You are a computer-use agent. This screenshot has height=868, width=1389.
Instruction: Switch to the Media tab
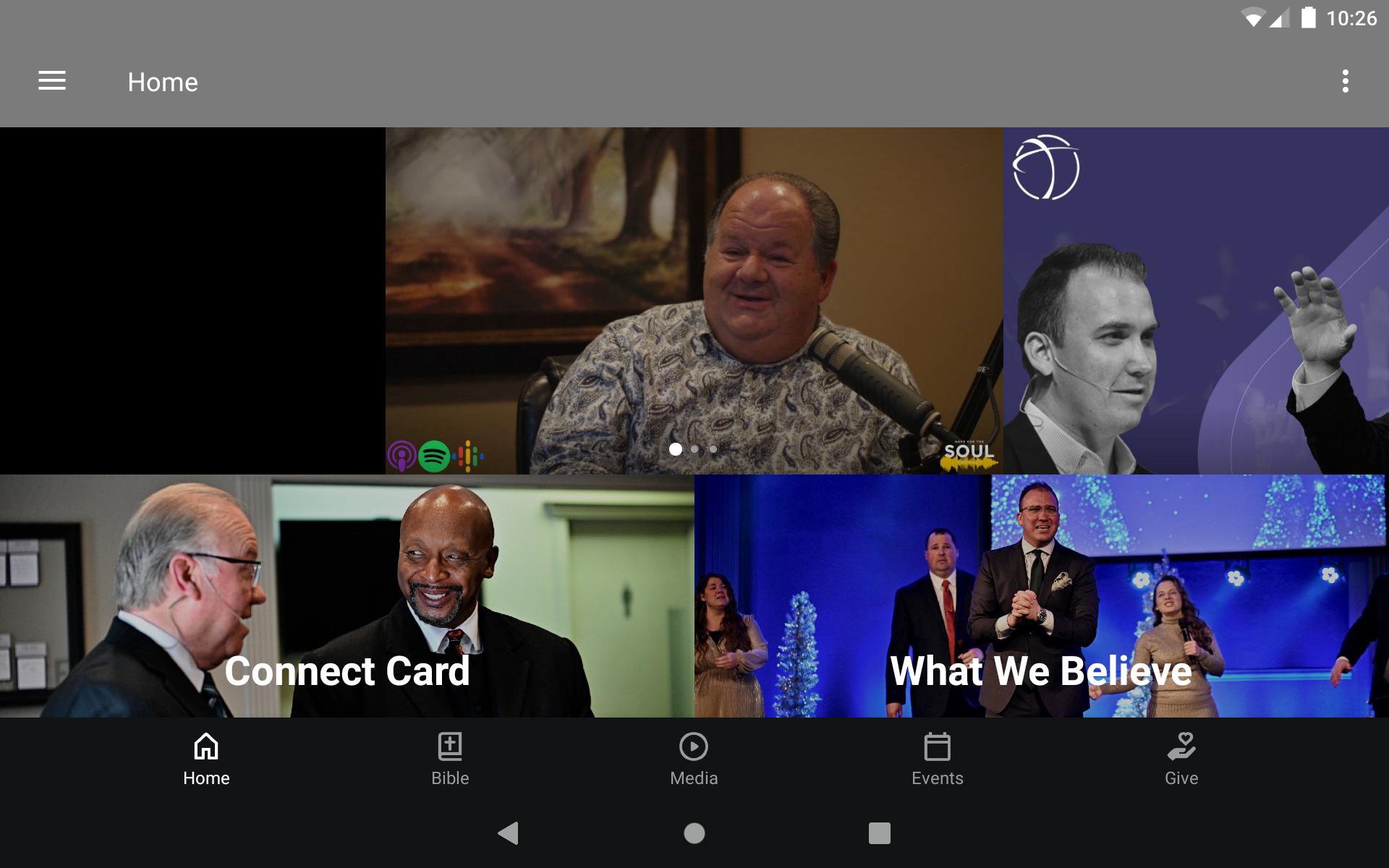693,759
